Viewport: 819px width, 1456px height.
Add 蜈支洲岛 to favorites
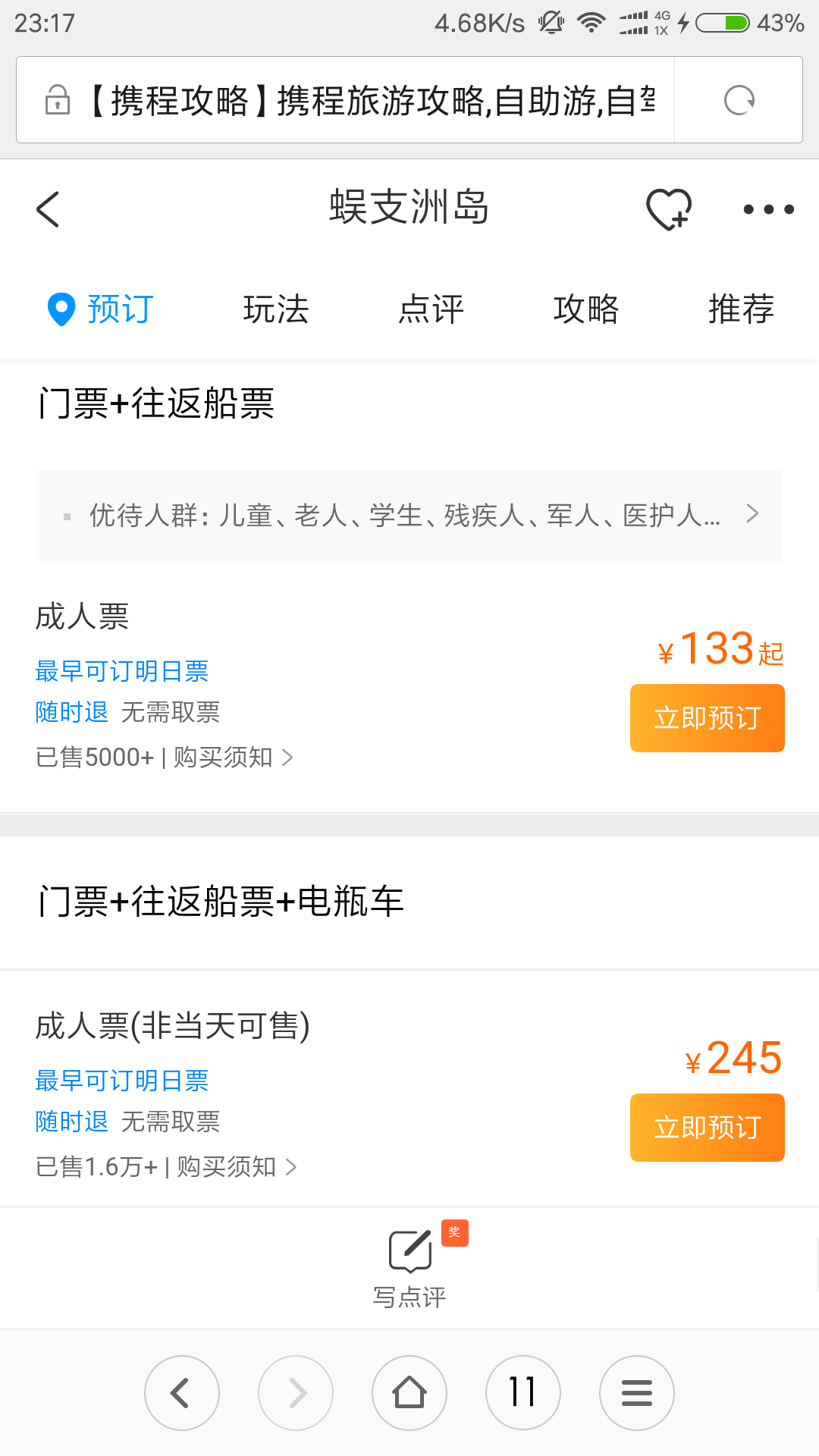point(669,209)
